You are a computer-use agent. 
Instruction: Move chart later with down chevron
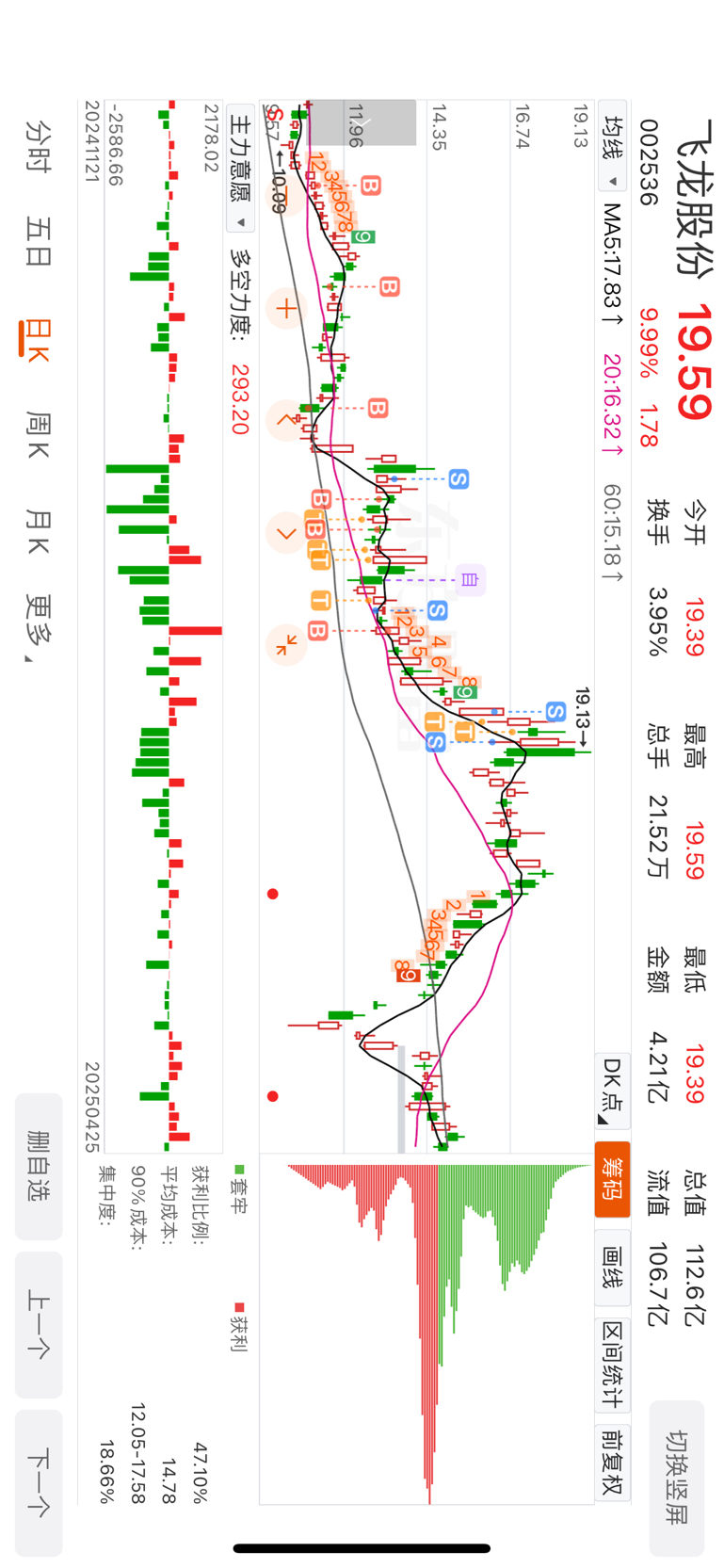(286, 533)
